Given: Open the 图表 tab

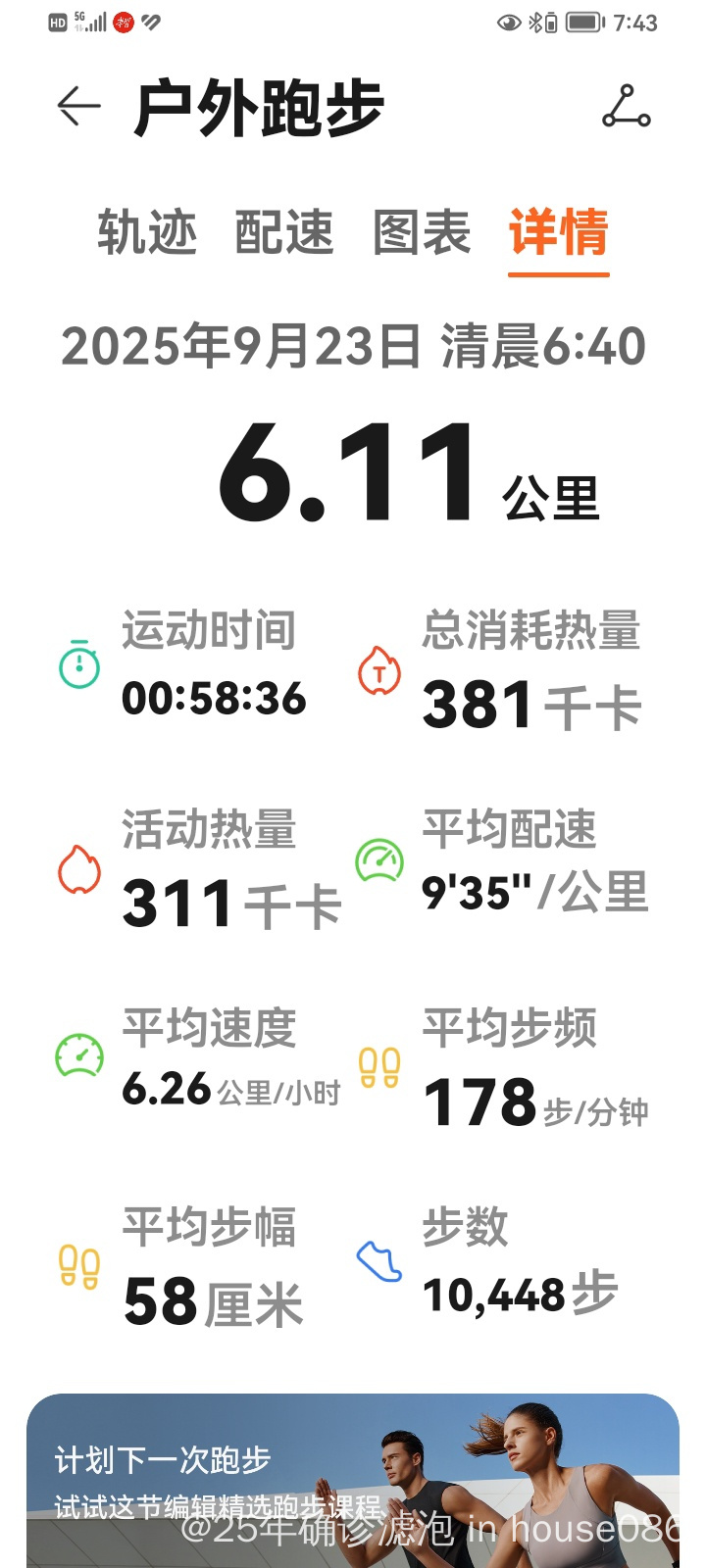Looking at the screenshot, I should (422, 233).
